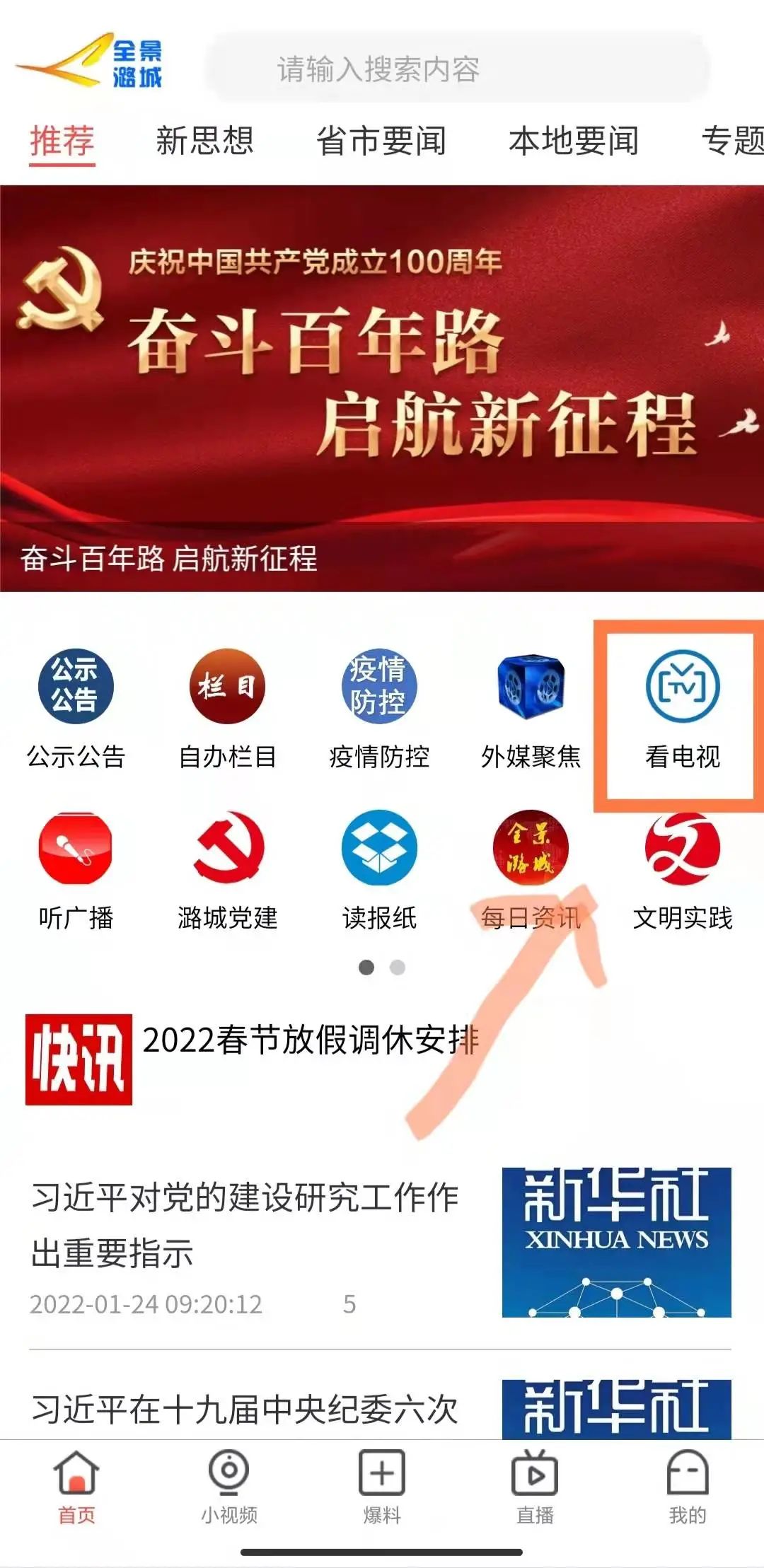Screen dimensions: 764x1568
Task: Open article 习近平对党的建设研究工作作出重要指示
Action: point(244,1225)
